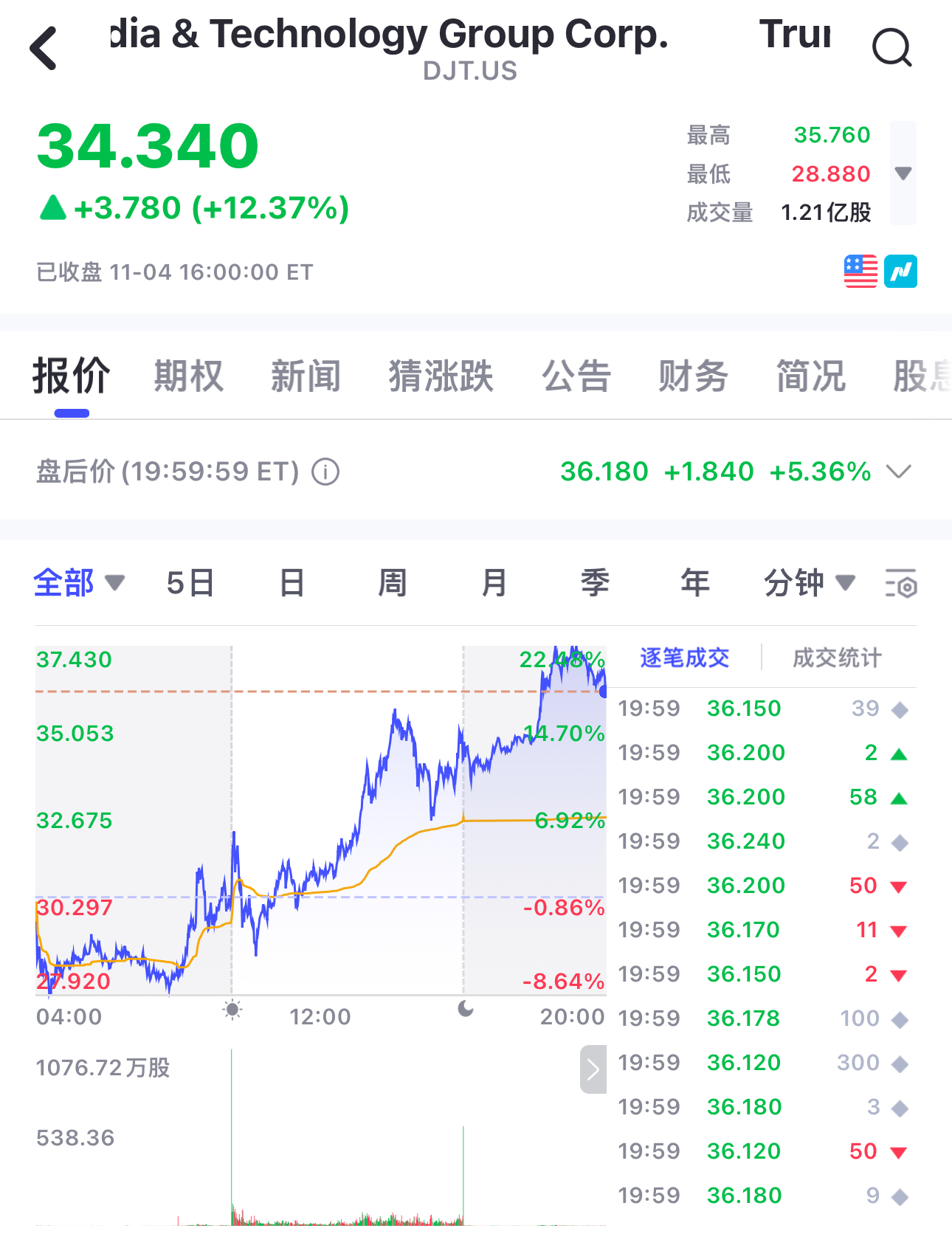Click the Nasdaq exchange logo icon
This screenshot has height=1248, width=952.
coord(901,272)
